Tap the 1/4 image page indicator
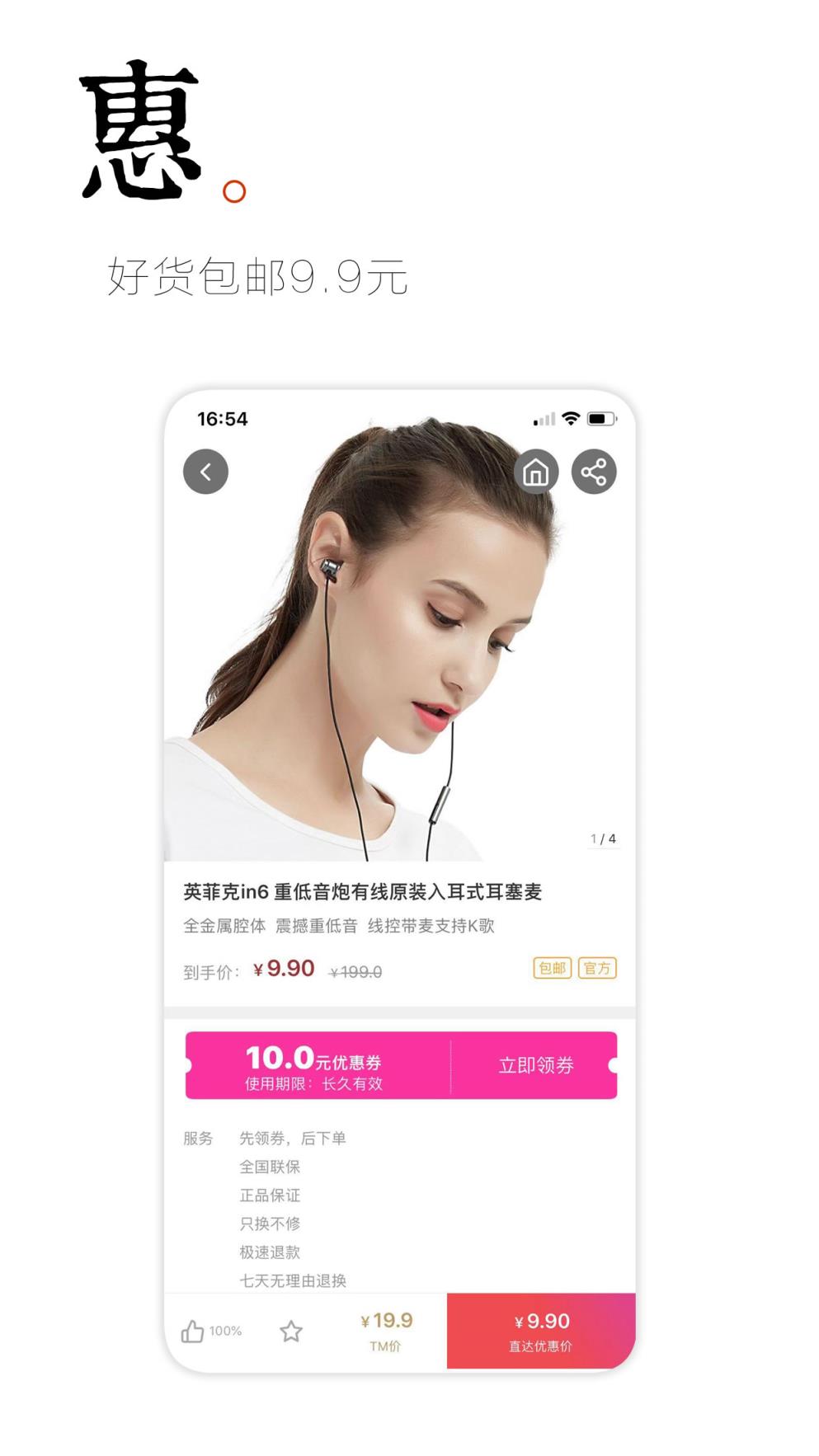Viewport: 819px width, 1456px height. [x=603, y=838]
